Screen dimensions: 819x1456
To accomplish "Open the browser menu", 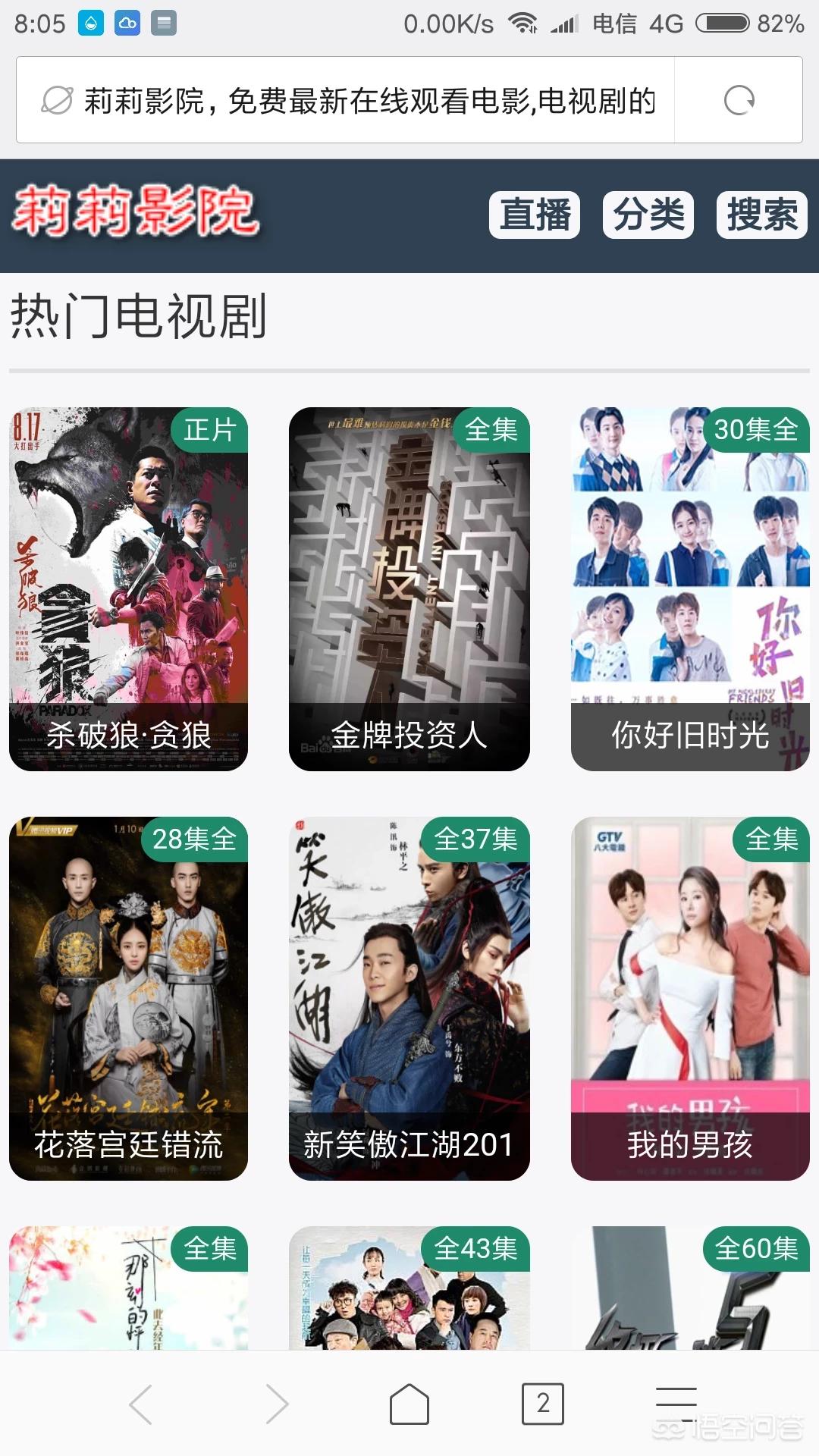I will tap(676, 1404).
